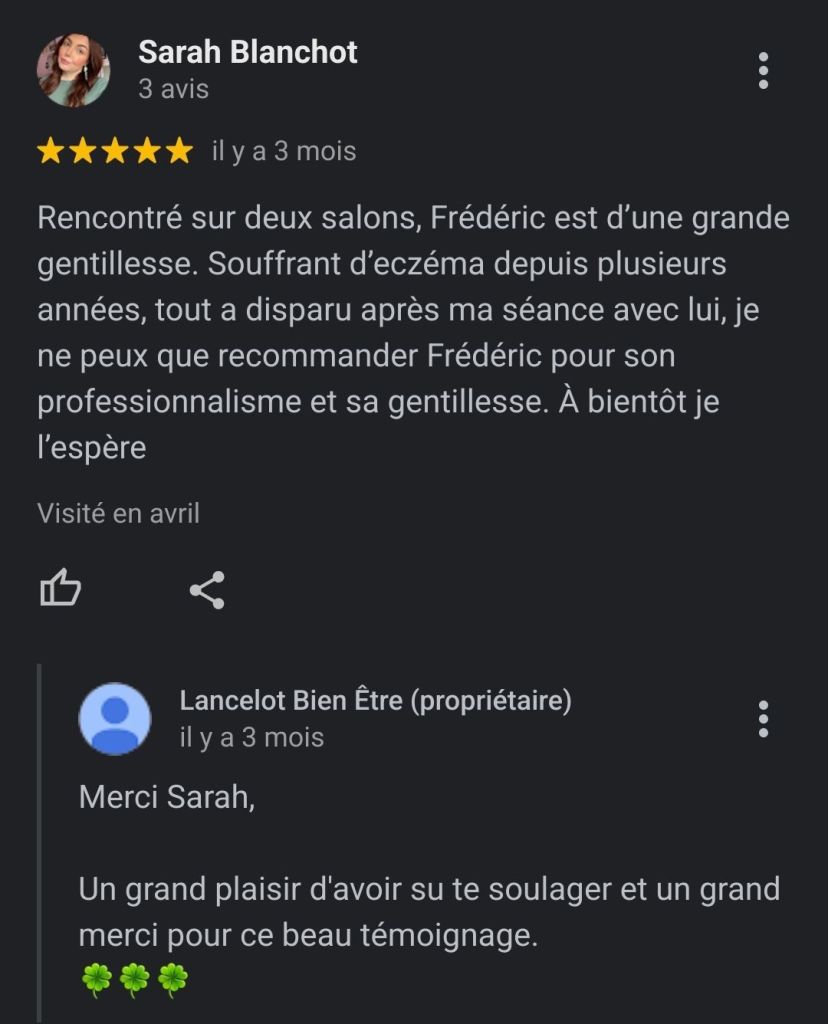Like Sarah Blanchot's review with thumbs up

point(60,588)
